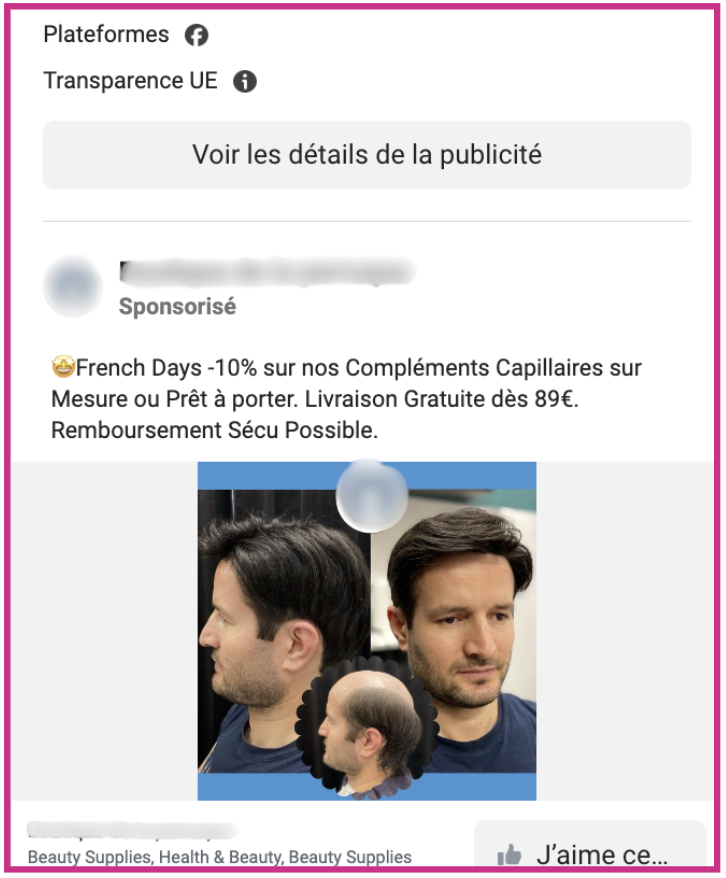The height and width of the screenshot is (878, 726).
Task: Tap the info icon beside Transparence UE
Action: click(x=245, y=82)
